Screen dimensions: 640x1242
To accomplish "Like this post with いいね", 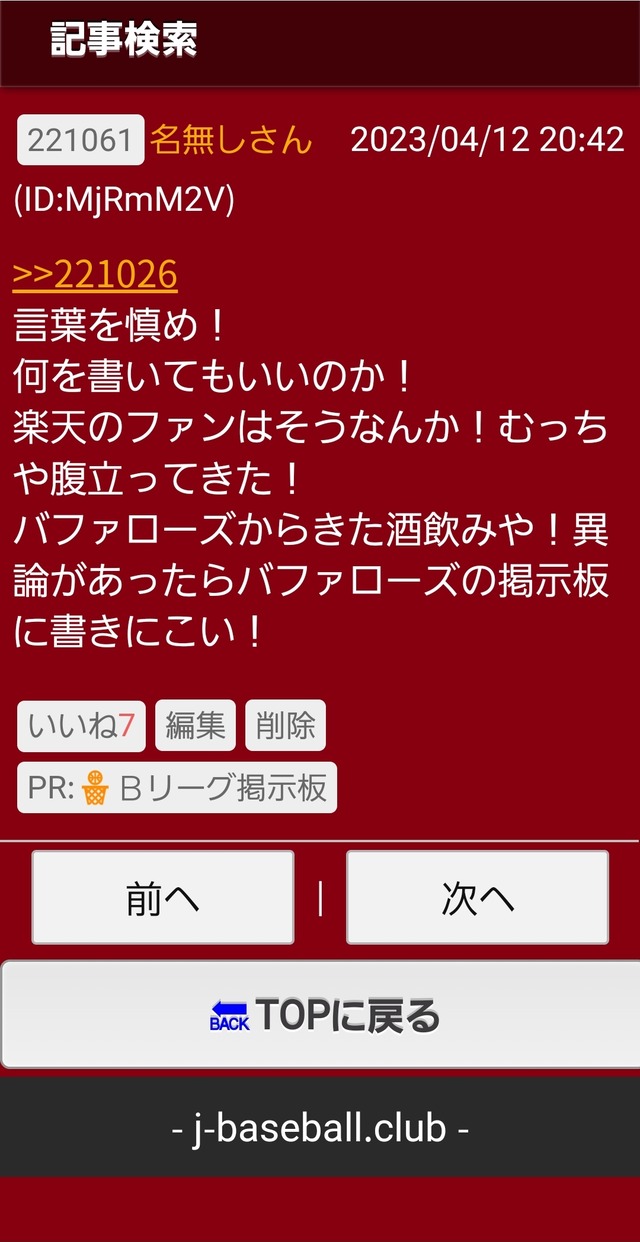I will click(x=81, y=726).
